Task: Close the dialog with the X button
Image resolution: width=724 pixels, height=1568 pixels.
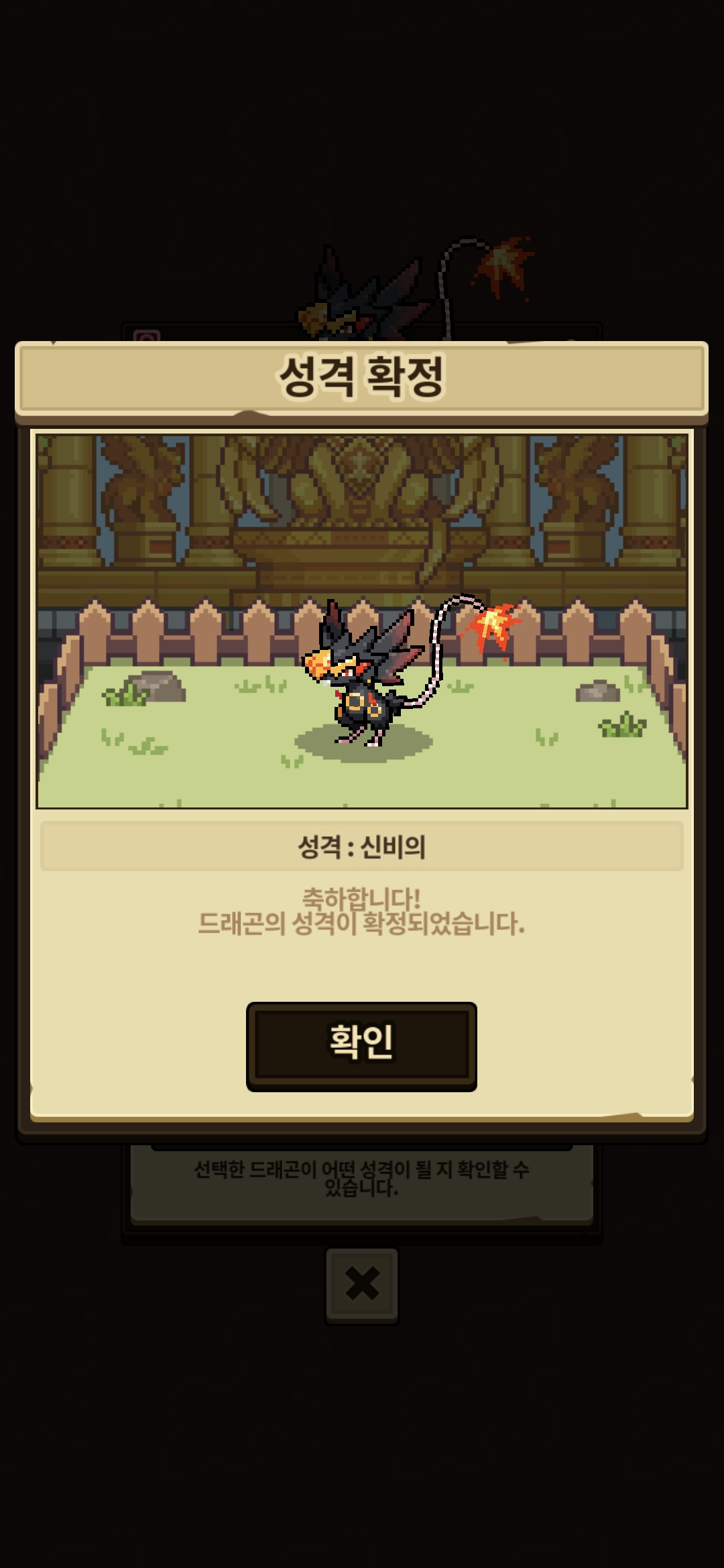Action: 362,1285
